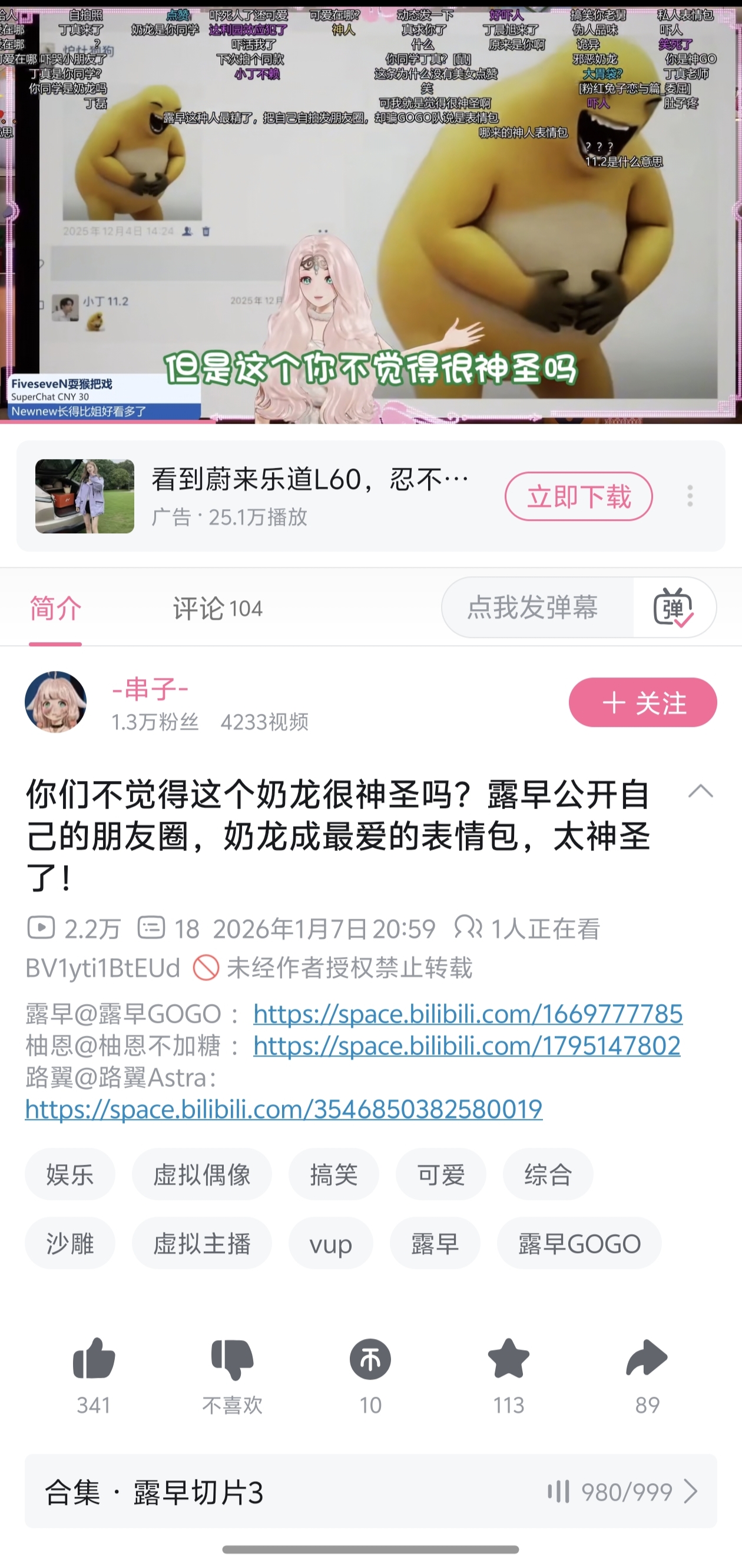Screen dimensions: 742x1568
Task: Open the 柚恩不加糖 space link
Action: click(466, 1046)
